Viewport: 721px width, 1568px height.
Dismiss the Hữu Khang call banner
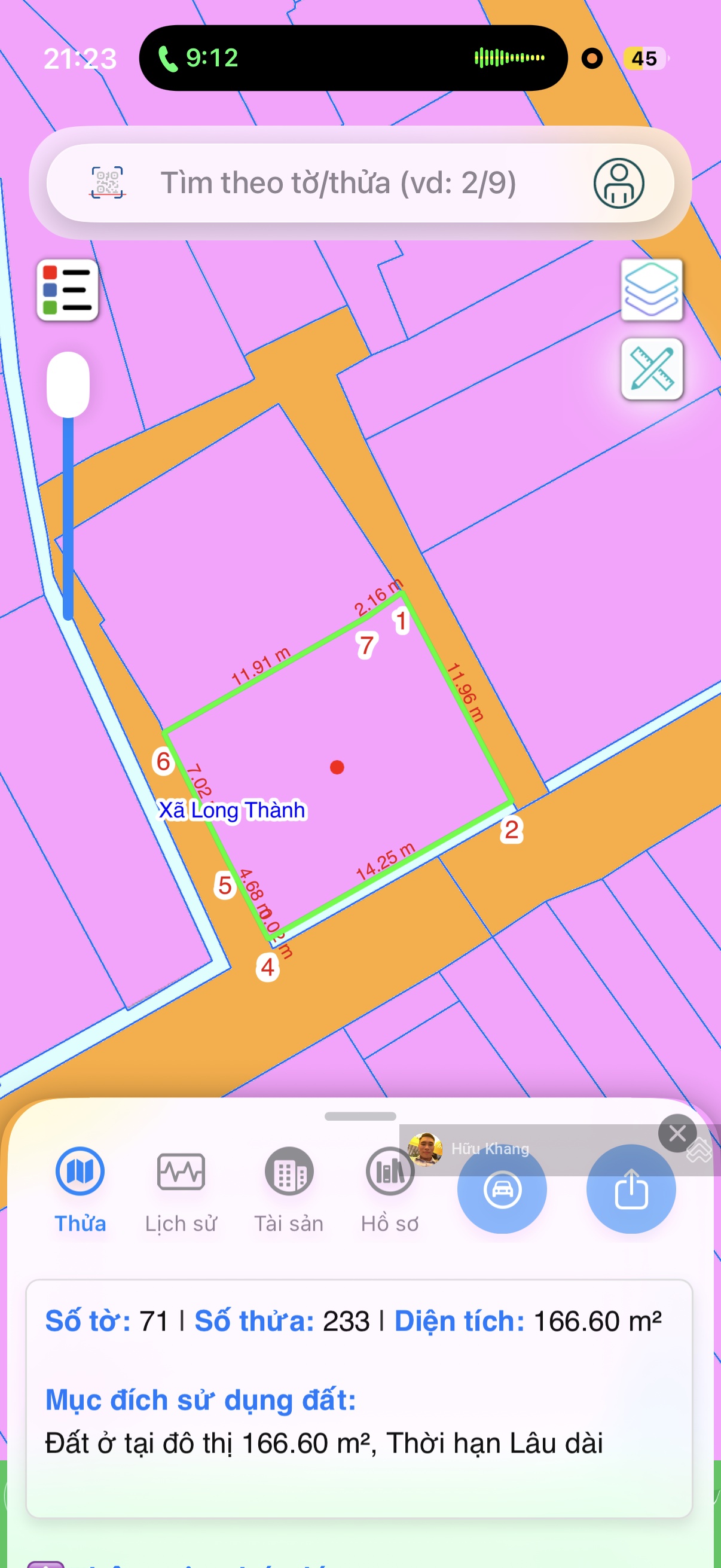click(677, 1133)
